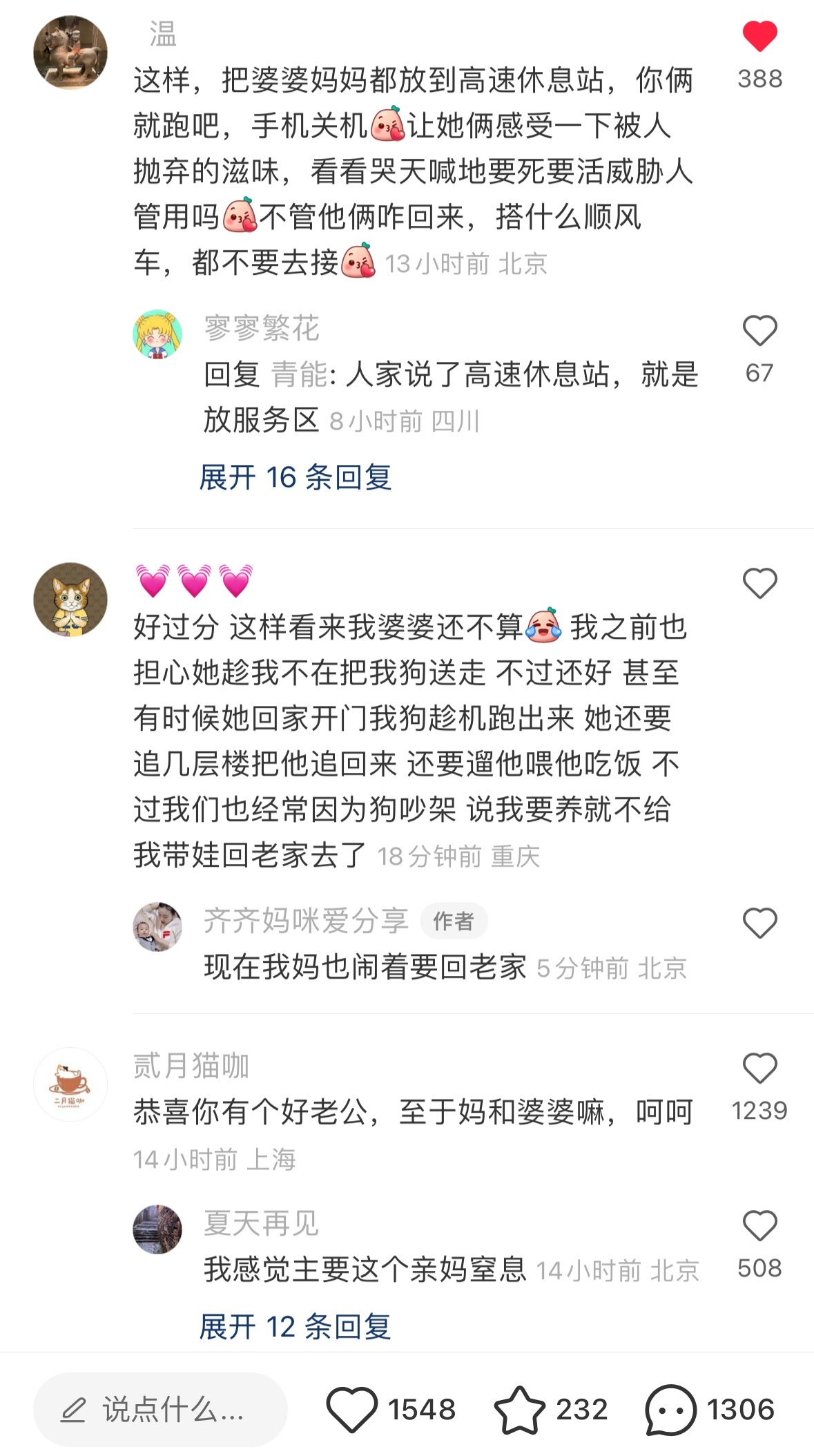Viewport: 814px width, 1456px height.
Task: Like 齐齐妈咪爱分享's author reply
Action: (759, 923)
